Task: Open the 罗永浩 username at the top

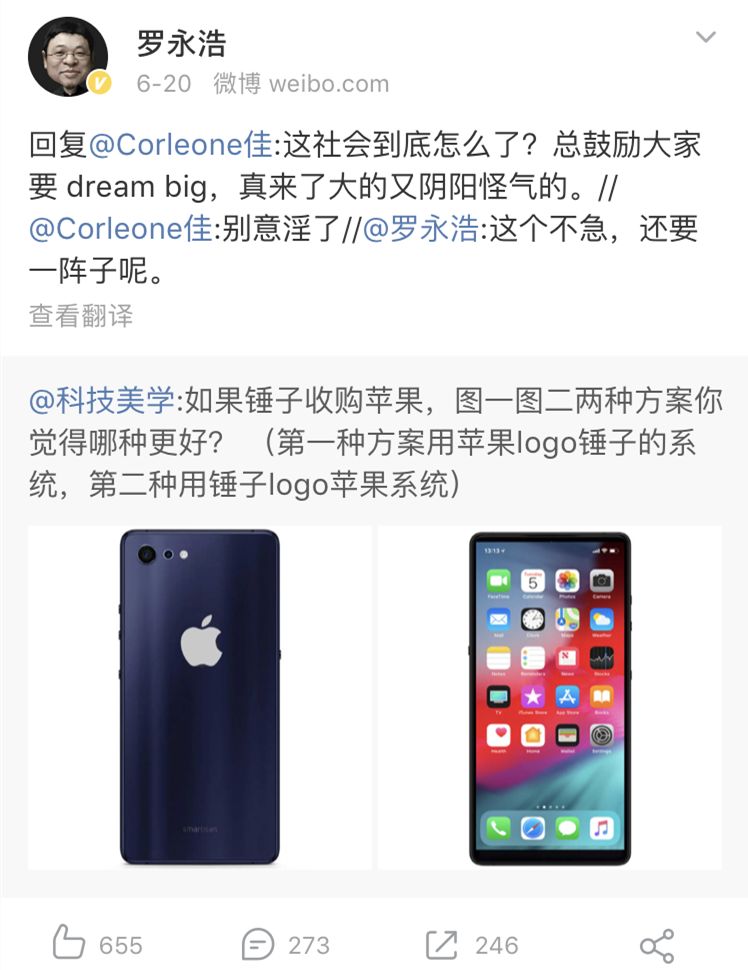Action: point(181,42)
